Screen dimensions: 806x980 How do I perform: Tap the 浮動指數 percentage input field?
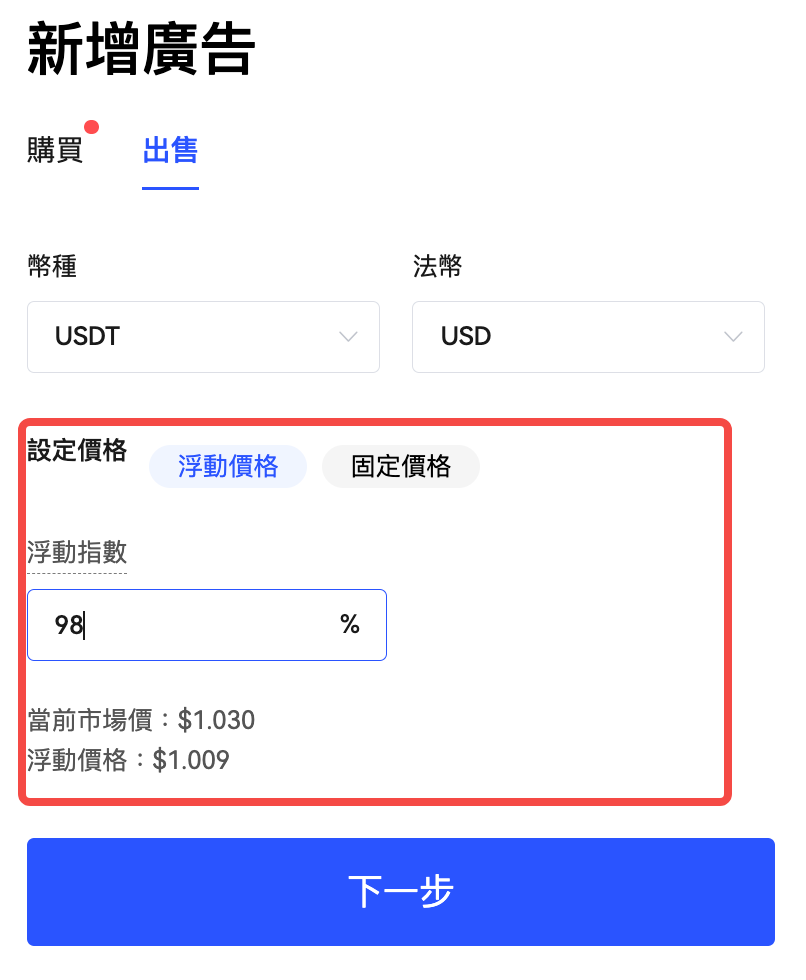[190, 625]
